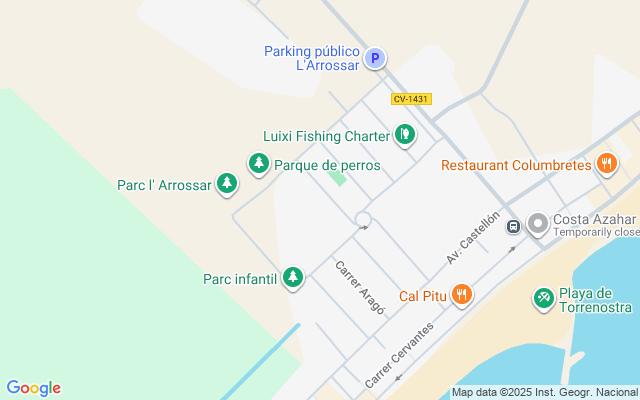Image resolution: width=640 pixels, height=400 pixels.
Task: Select the Luixi Fishing Charter pin
Action: (x=404, y=135)
